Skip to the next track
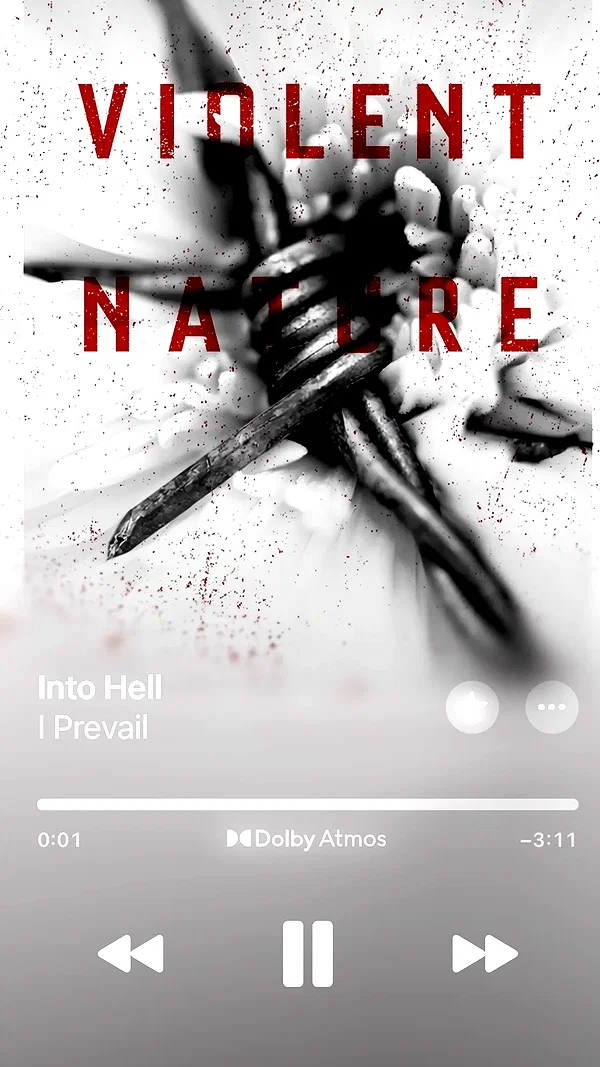The height and width of the screenshot is (1067, 600). pos(485,953)
